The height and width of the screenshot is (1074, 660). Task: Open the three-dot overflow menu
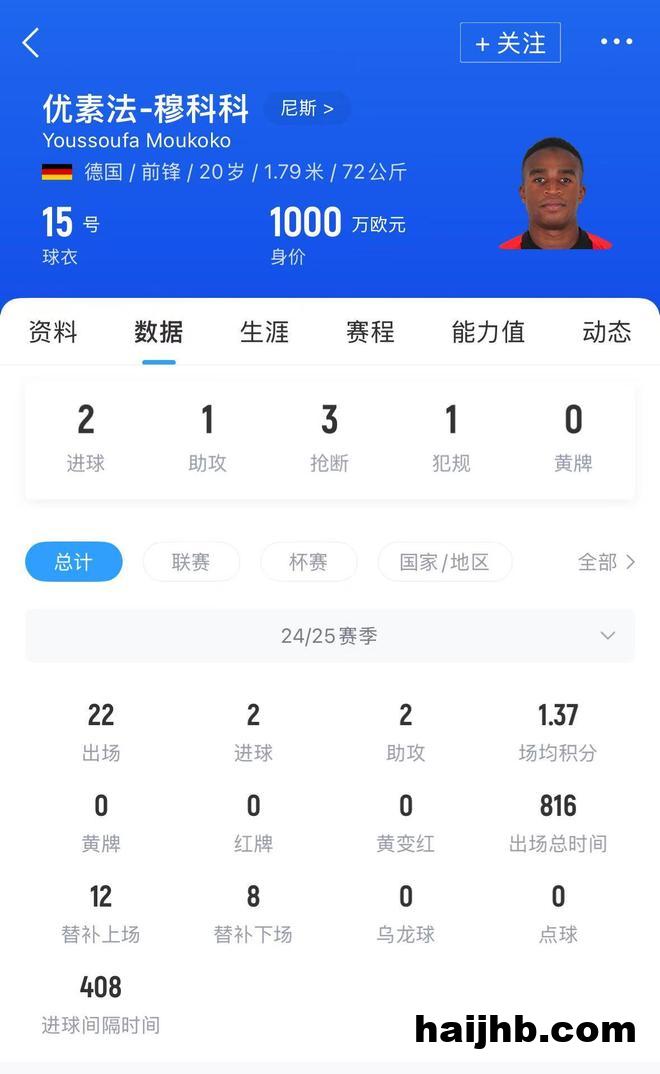click(x=616, y=42)
